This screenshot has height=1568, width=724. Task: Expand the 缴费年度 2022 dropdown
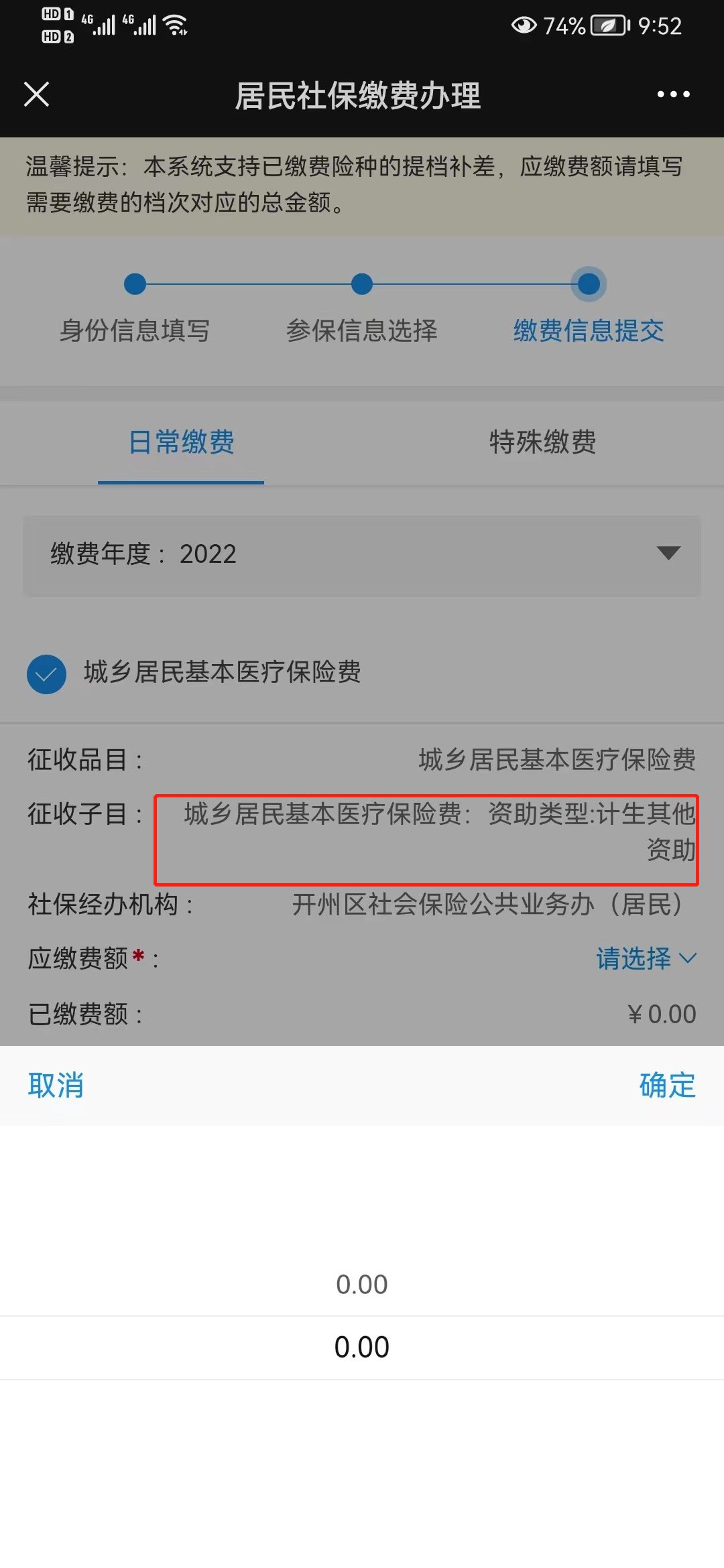(668, 553)
